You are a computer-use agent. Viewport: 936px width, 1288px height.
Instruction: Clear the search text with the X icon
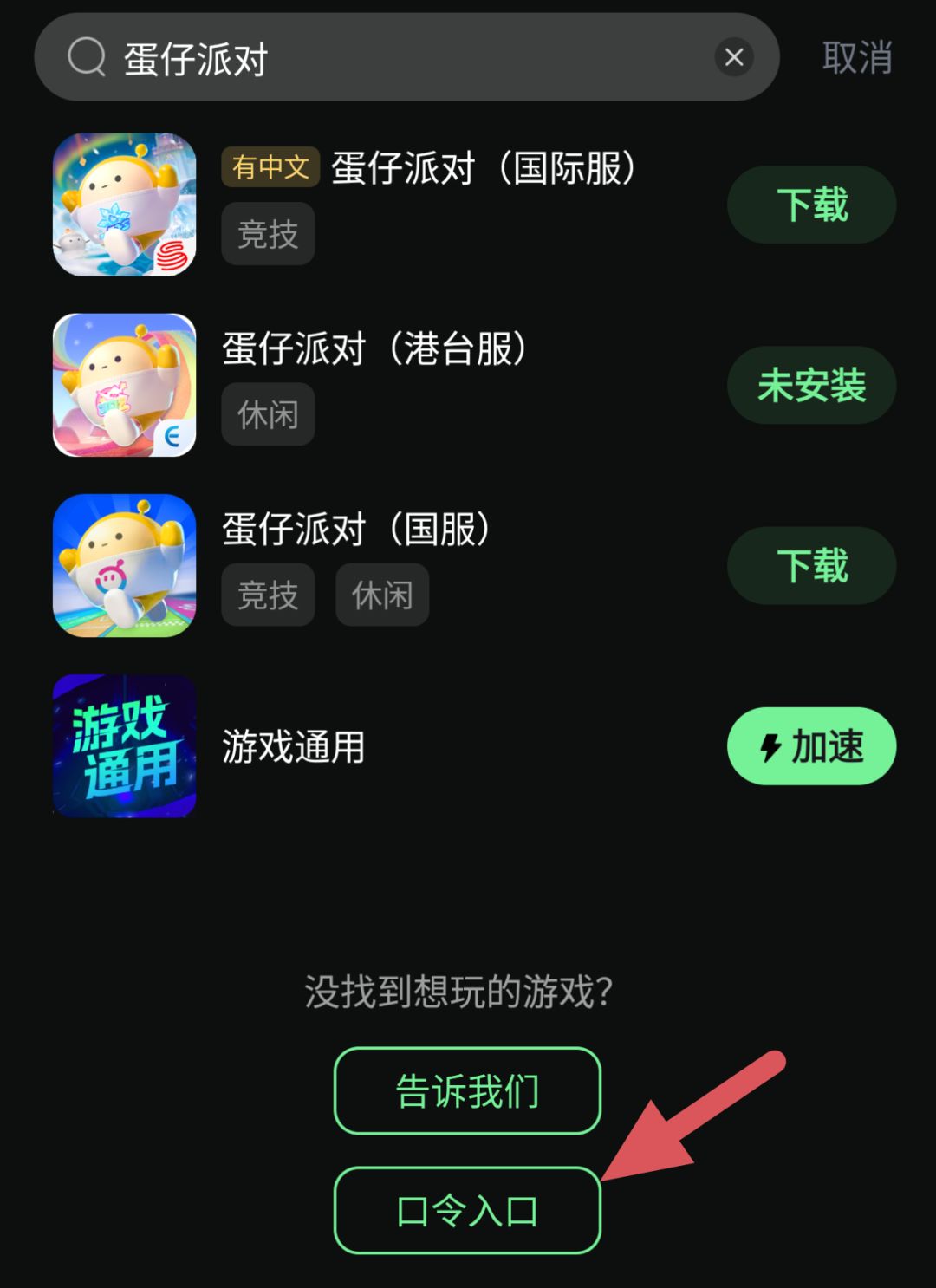click(734, 56)
